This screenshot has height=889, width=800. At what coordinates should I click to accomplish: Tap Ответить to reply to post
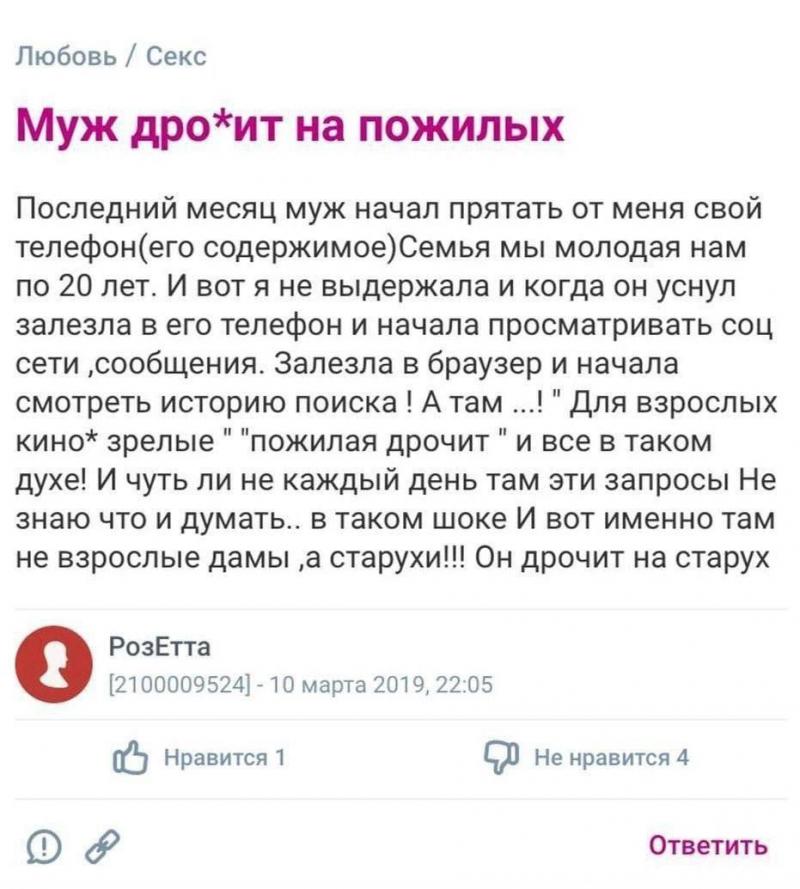[x=709, y=845]
